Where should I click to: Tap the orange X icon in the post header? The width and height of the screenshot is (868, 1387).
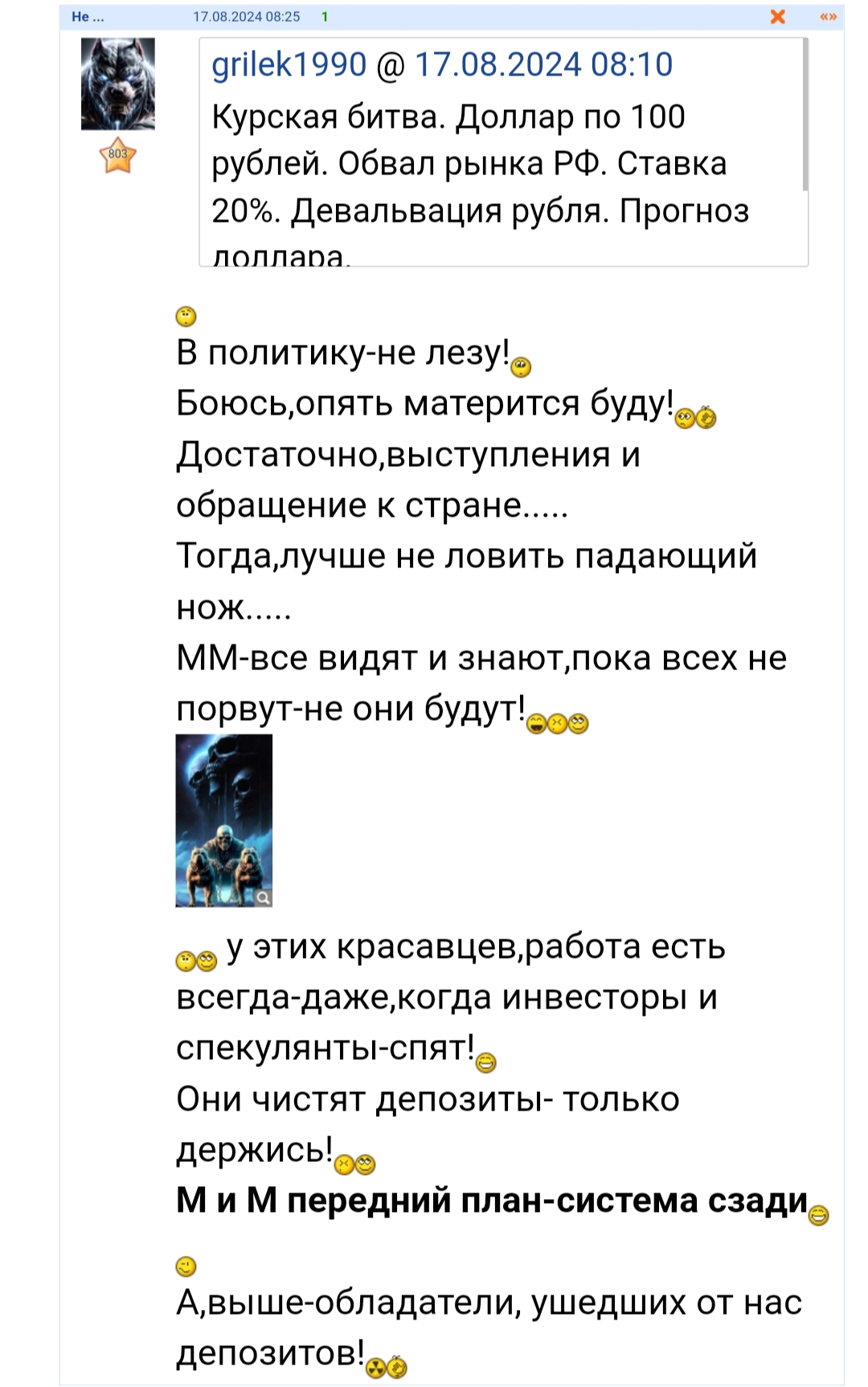pos(777,17)
